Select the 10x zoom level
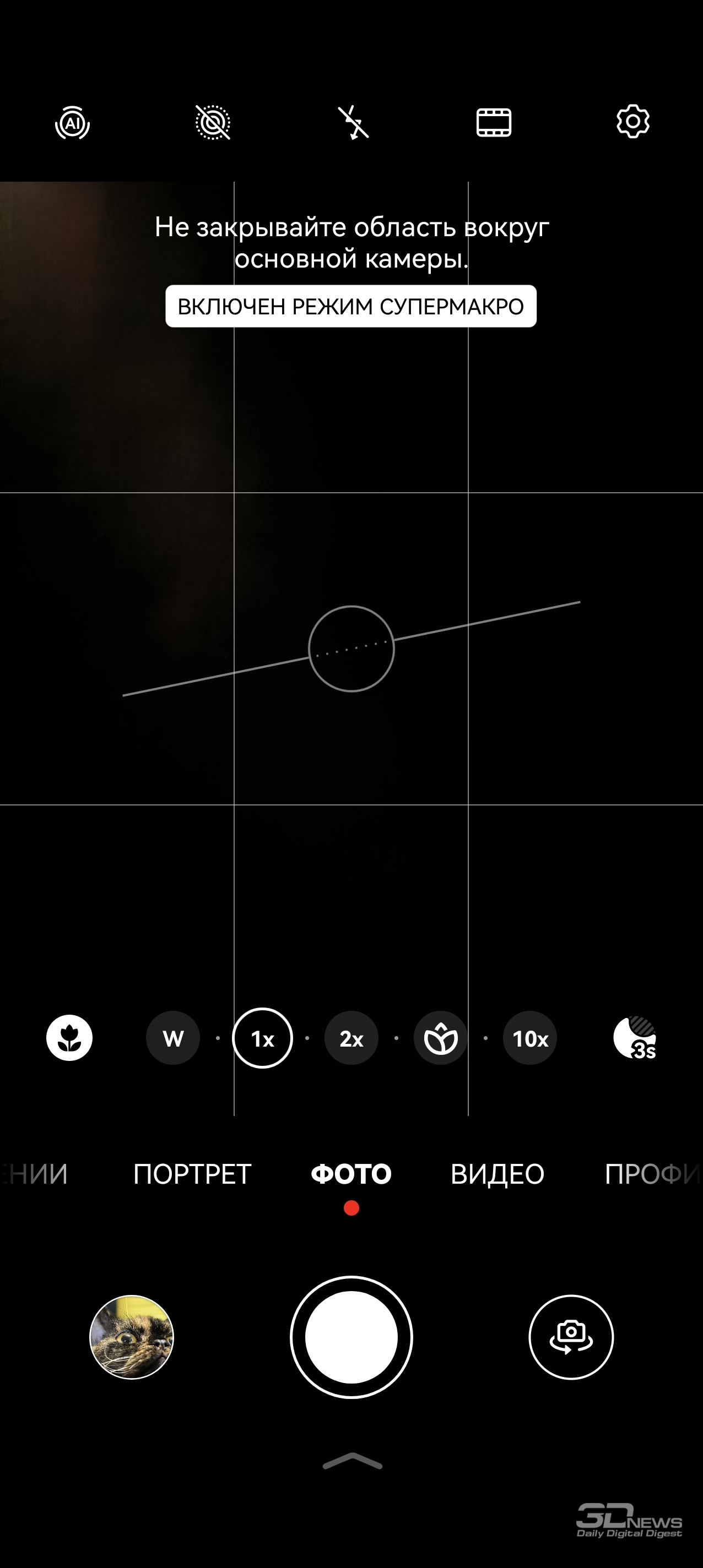 [530, 1038]
